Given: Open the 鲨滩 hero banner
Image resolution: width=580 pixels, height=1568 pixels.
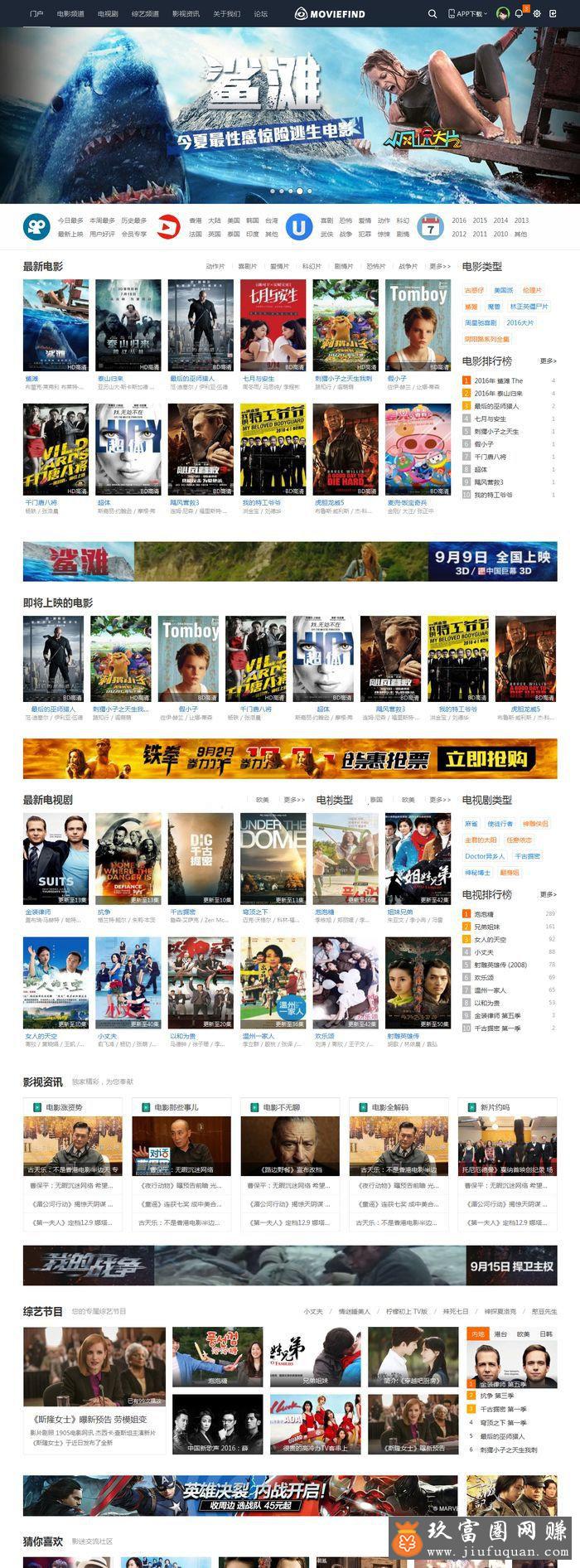Looking at the screenshot, I should coord(290,115).
